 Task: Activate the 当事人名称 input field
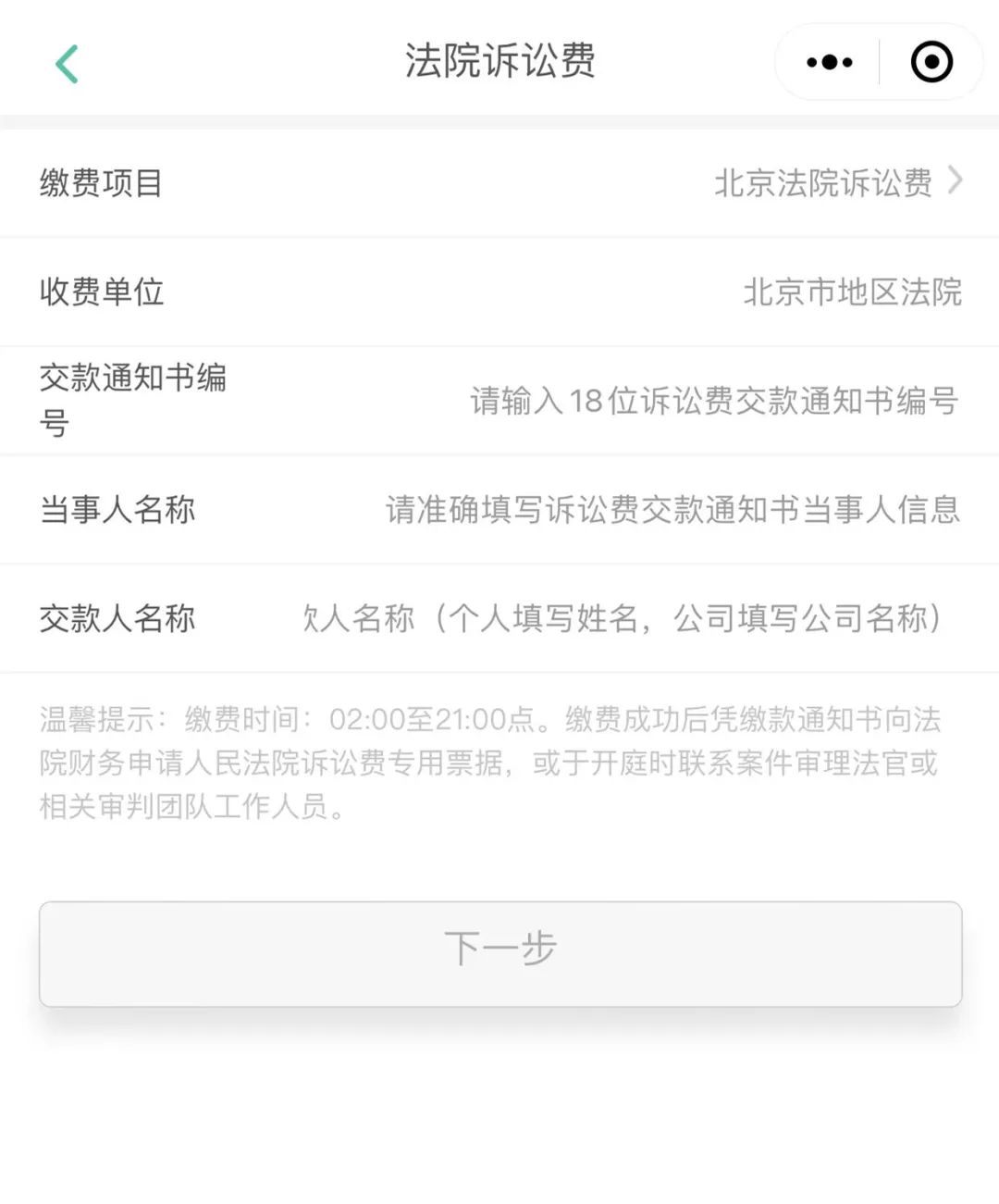point(672,511)
